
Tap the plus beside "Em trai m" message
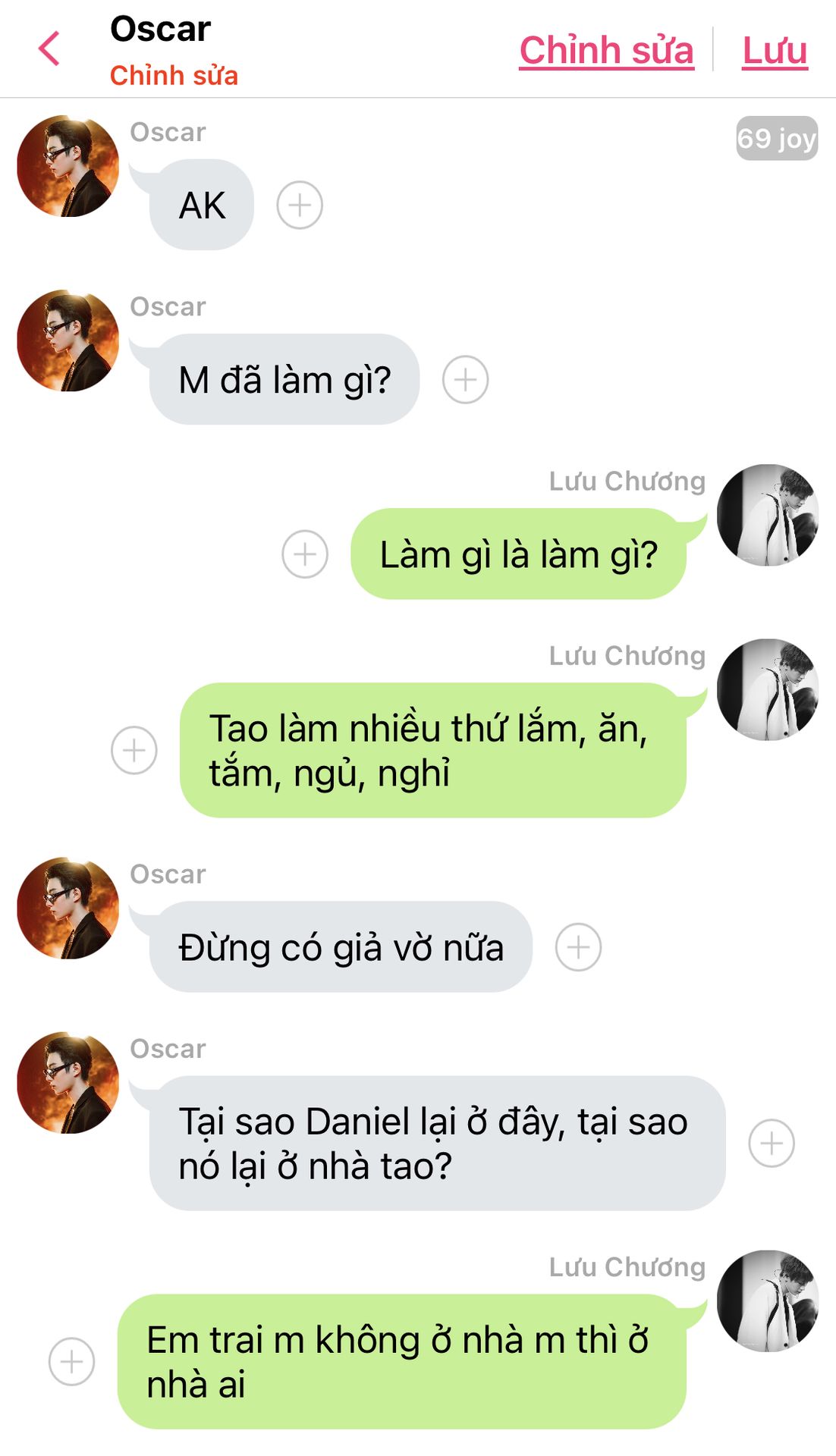(x=71, y=1361)
